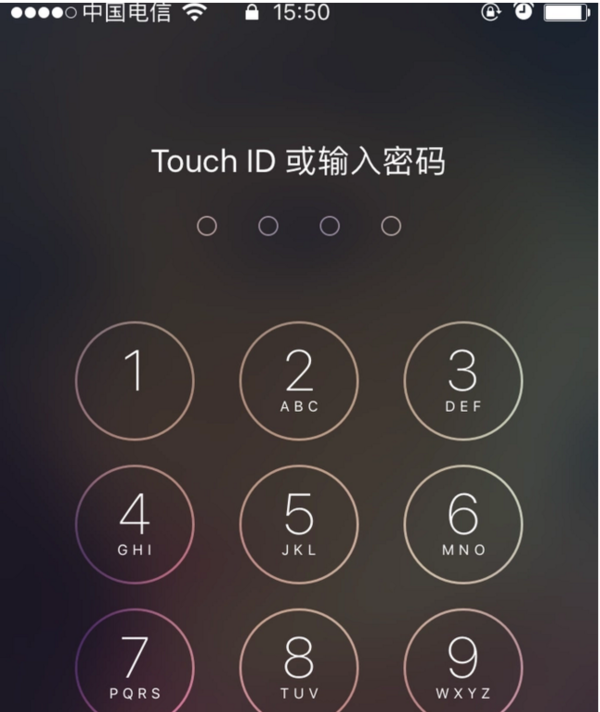The height and width of the screenshot is (712, 600).
Task: Select the 8 TUV key
Action: (x=299, y=664)
